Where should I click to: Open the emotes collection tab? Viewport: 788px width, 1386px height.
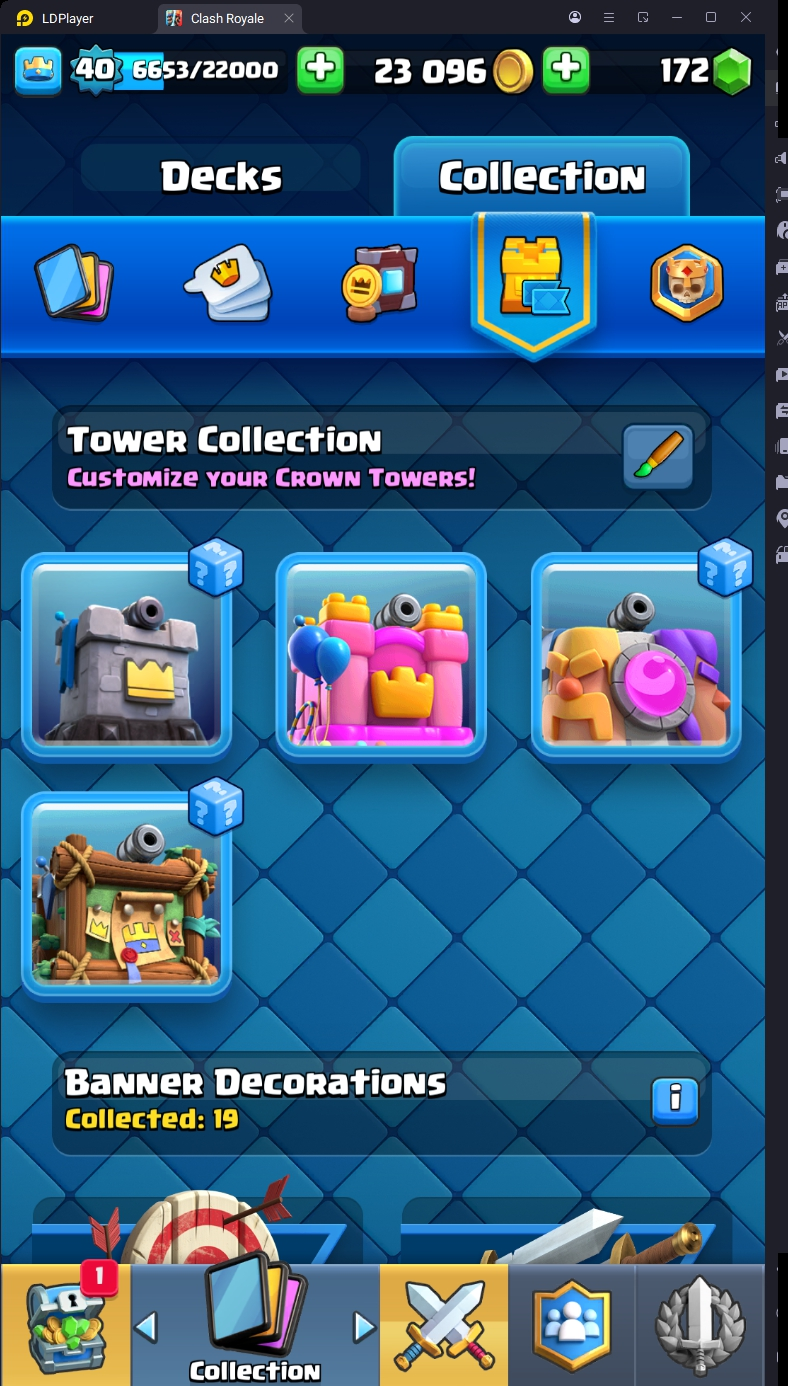coord(228,282)
